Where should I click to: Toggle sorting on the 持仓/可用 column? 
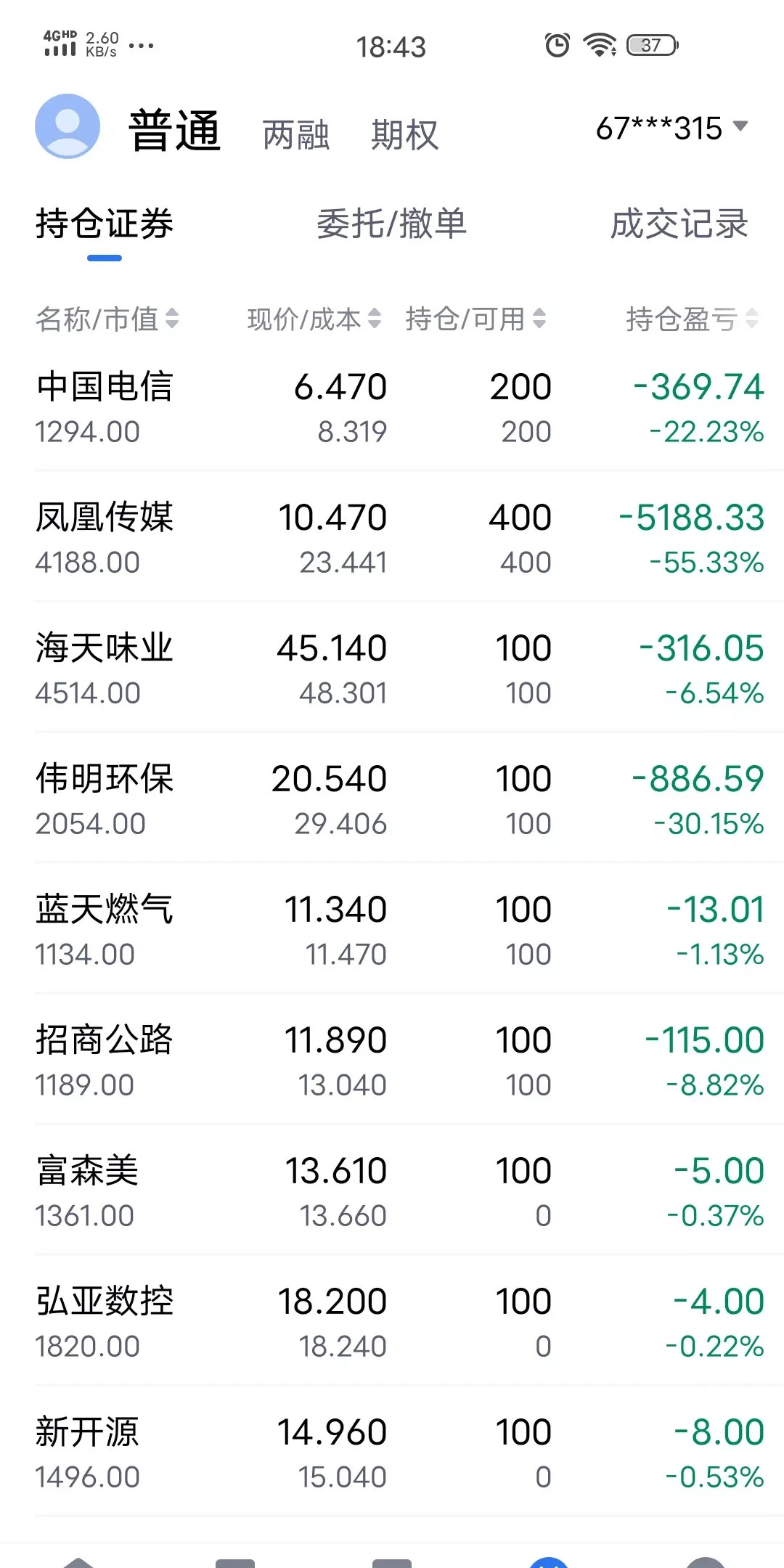pos(540,319)
